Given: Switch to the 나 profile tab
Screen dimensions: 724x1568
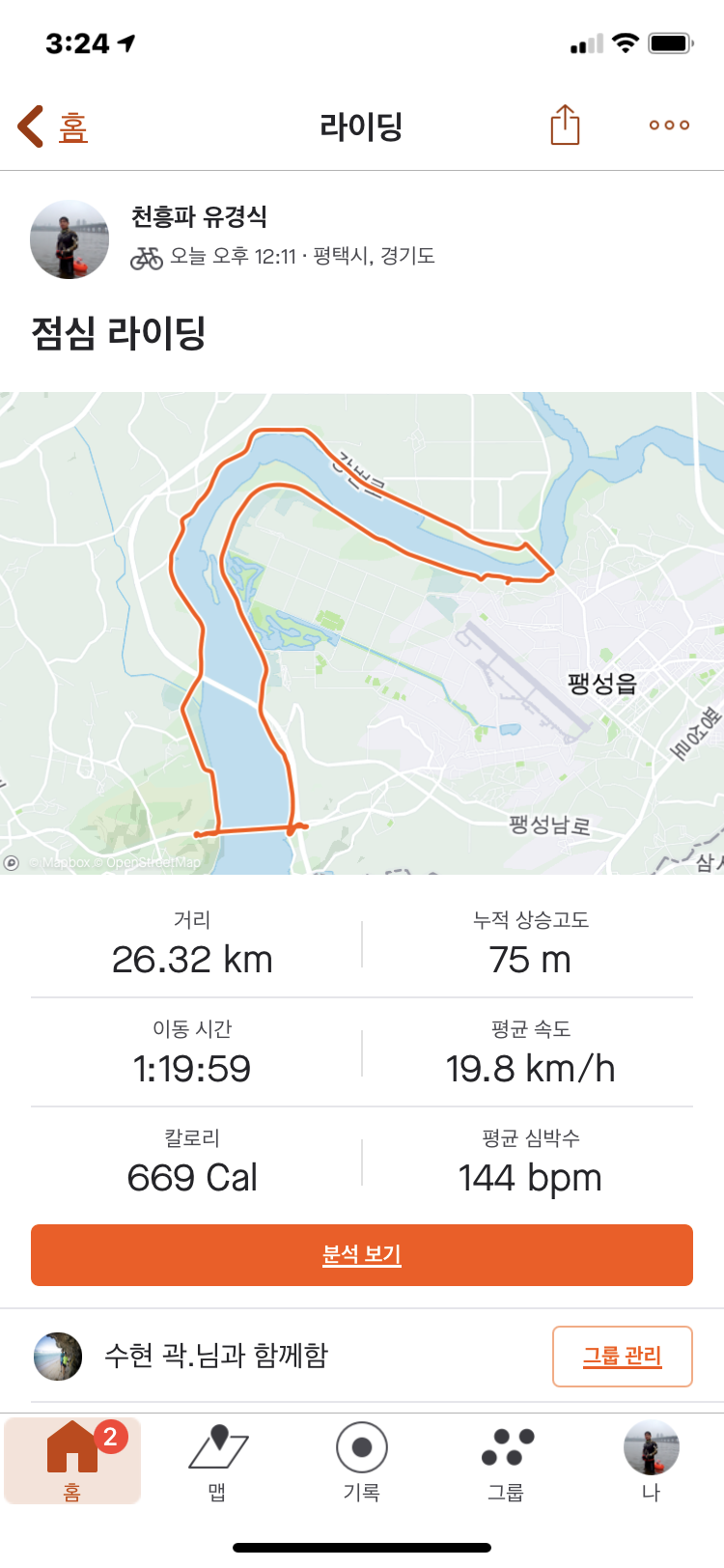Looking at the screenshot, I should [652, 1460].
